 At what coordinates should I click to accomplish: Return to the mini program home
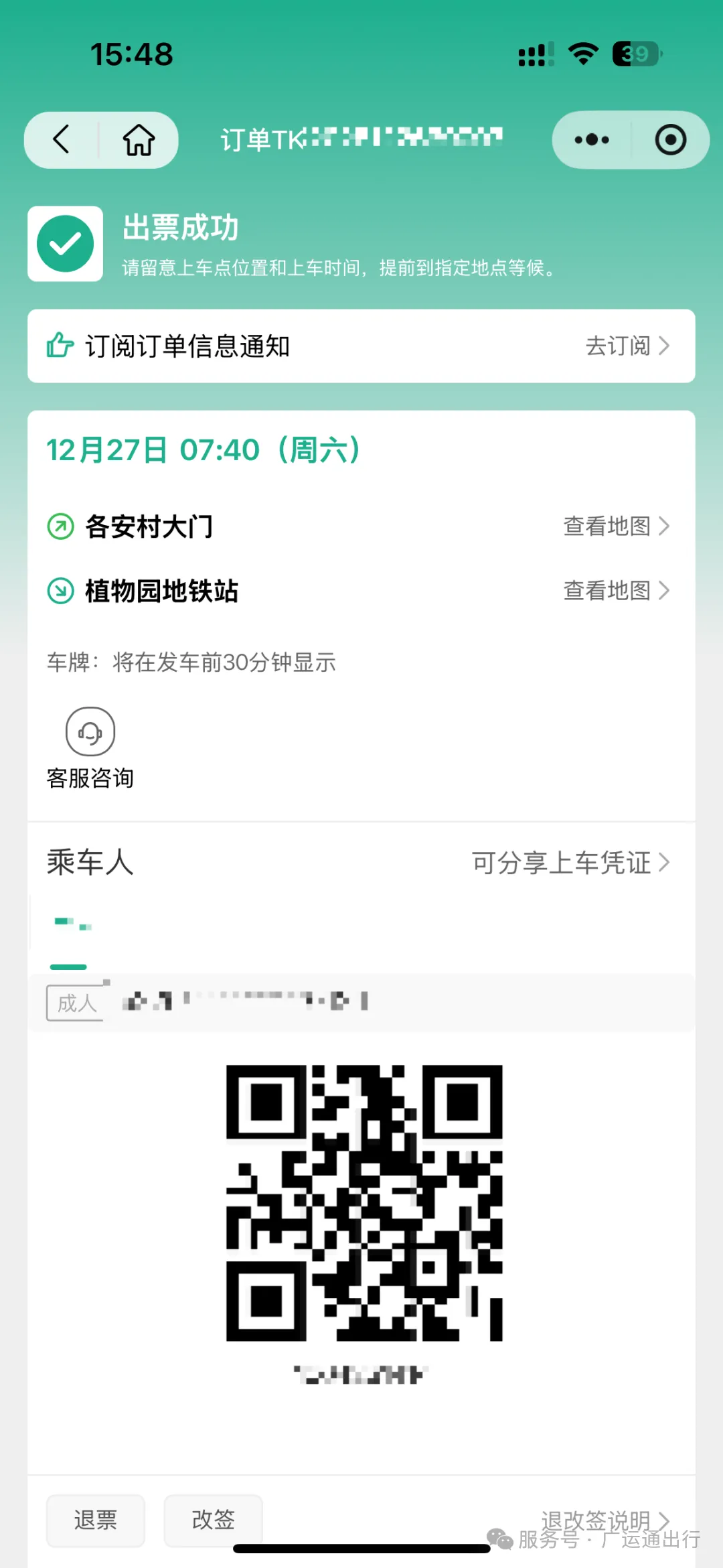coord(139,139)
